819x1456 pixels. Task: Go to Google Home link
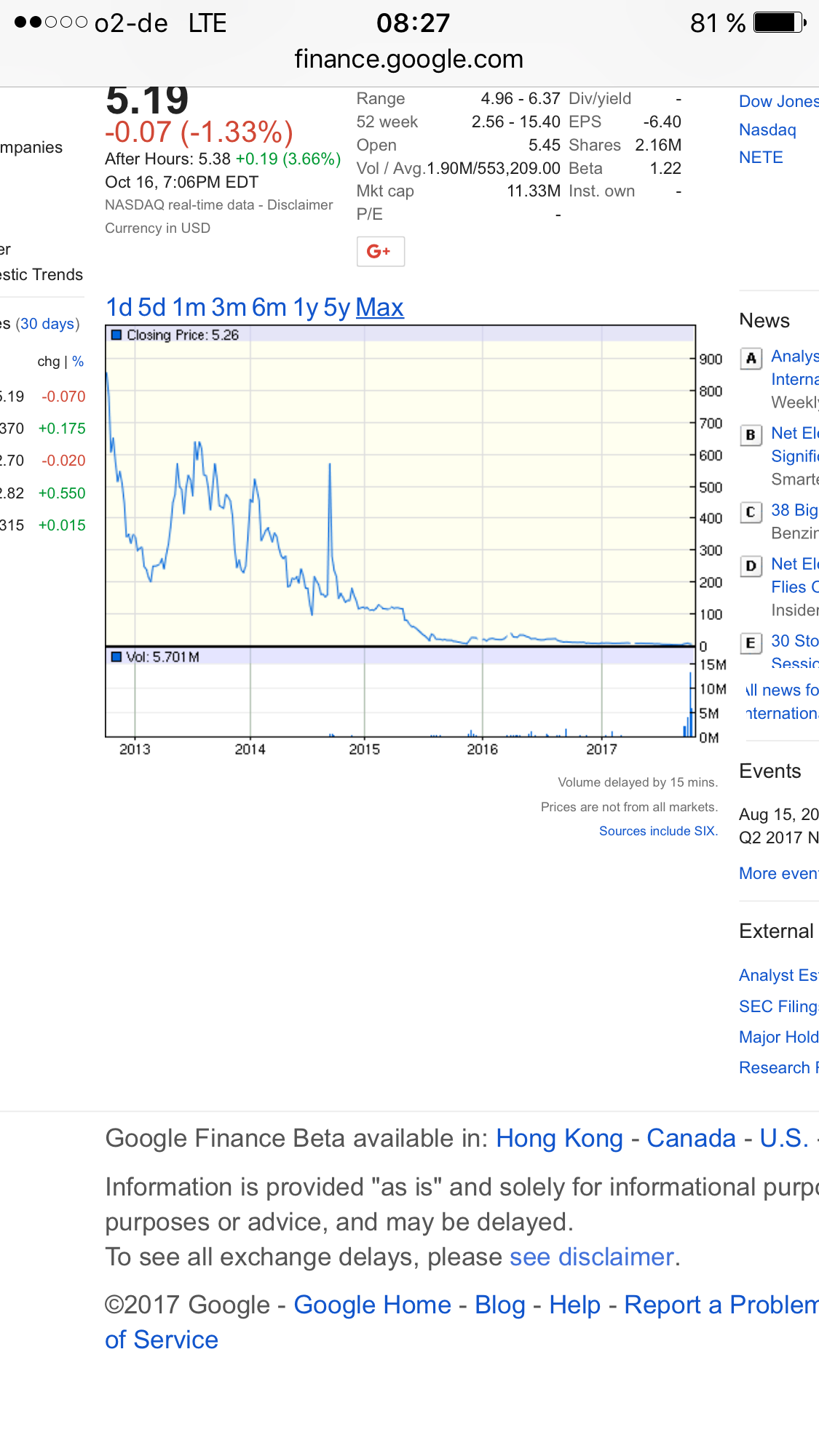(372, 1305)
